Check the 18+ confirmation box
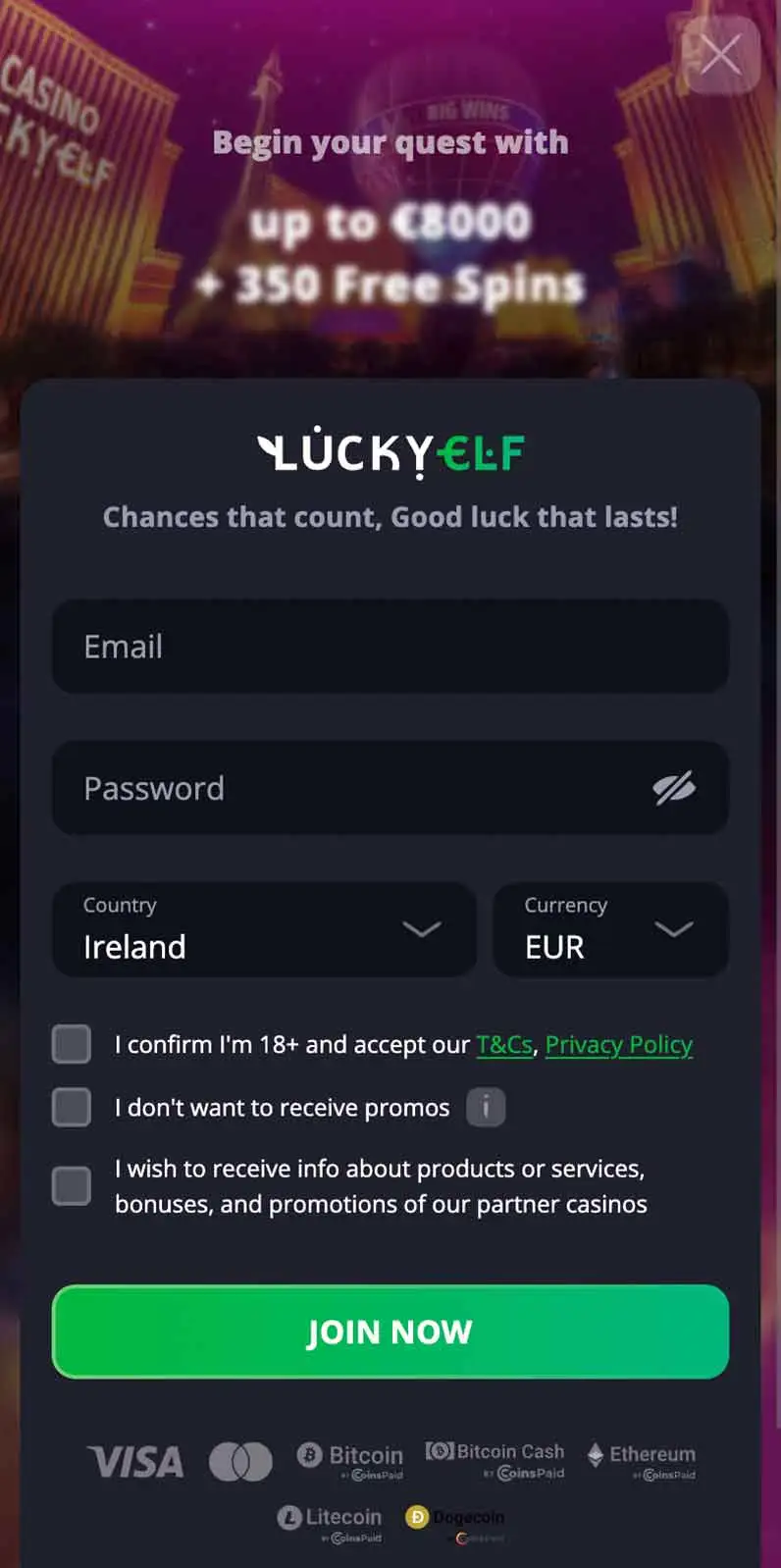 pos(72,1044)
